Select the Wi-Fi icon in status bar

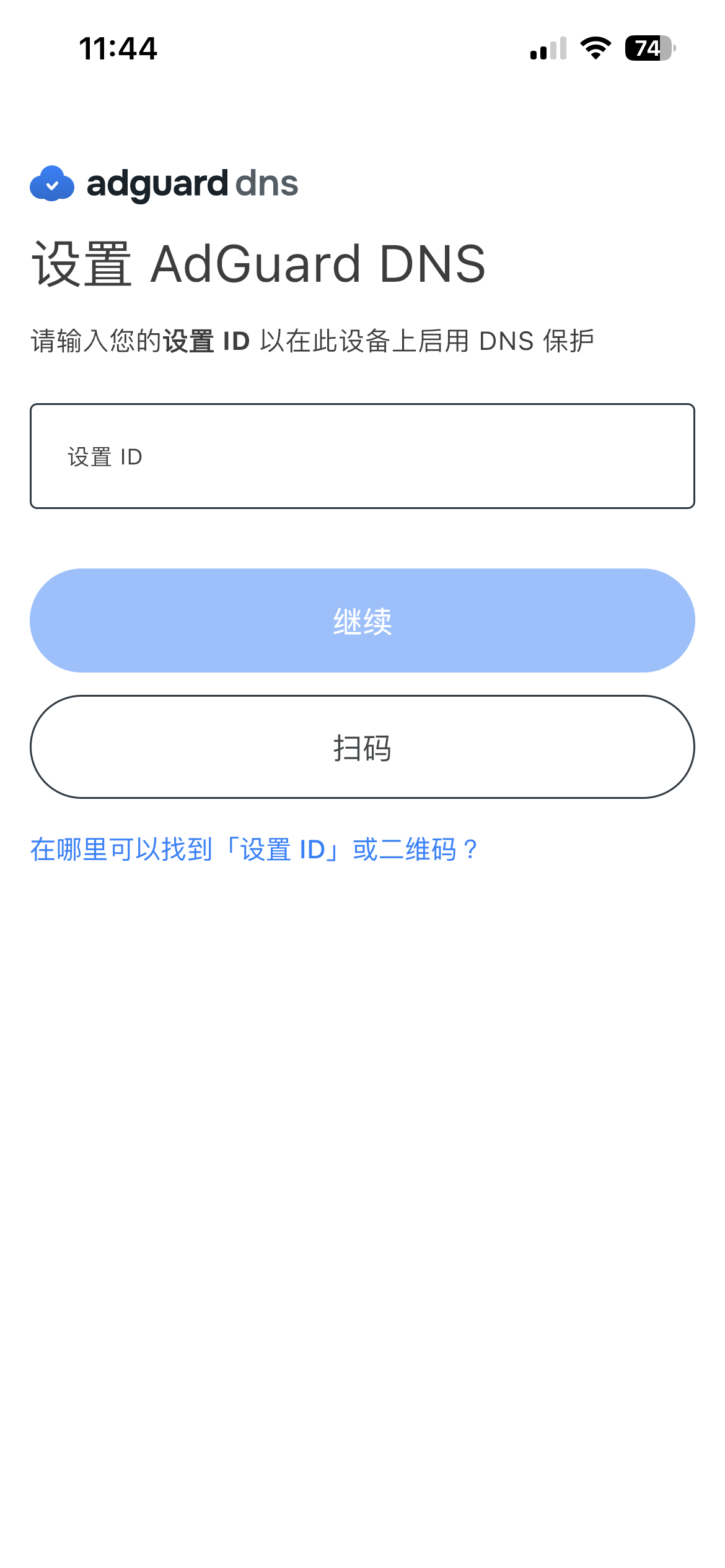pos(595,48)
